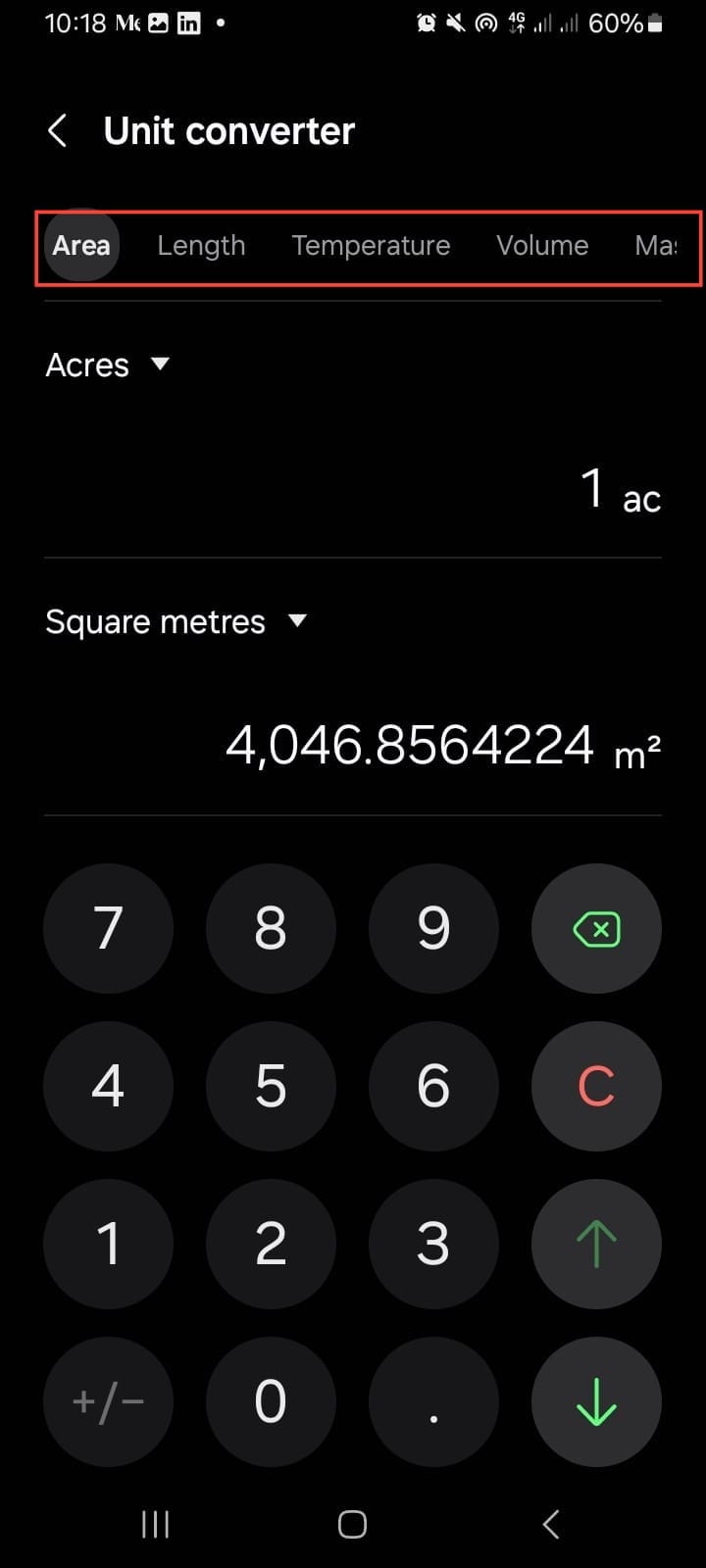Tap the 7 key

pyautogui.click(x=108, y=928)
